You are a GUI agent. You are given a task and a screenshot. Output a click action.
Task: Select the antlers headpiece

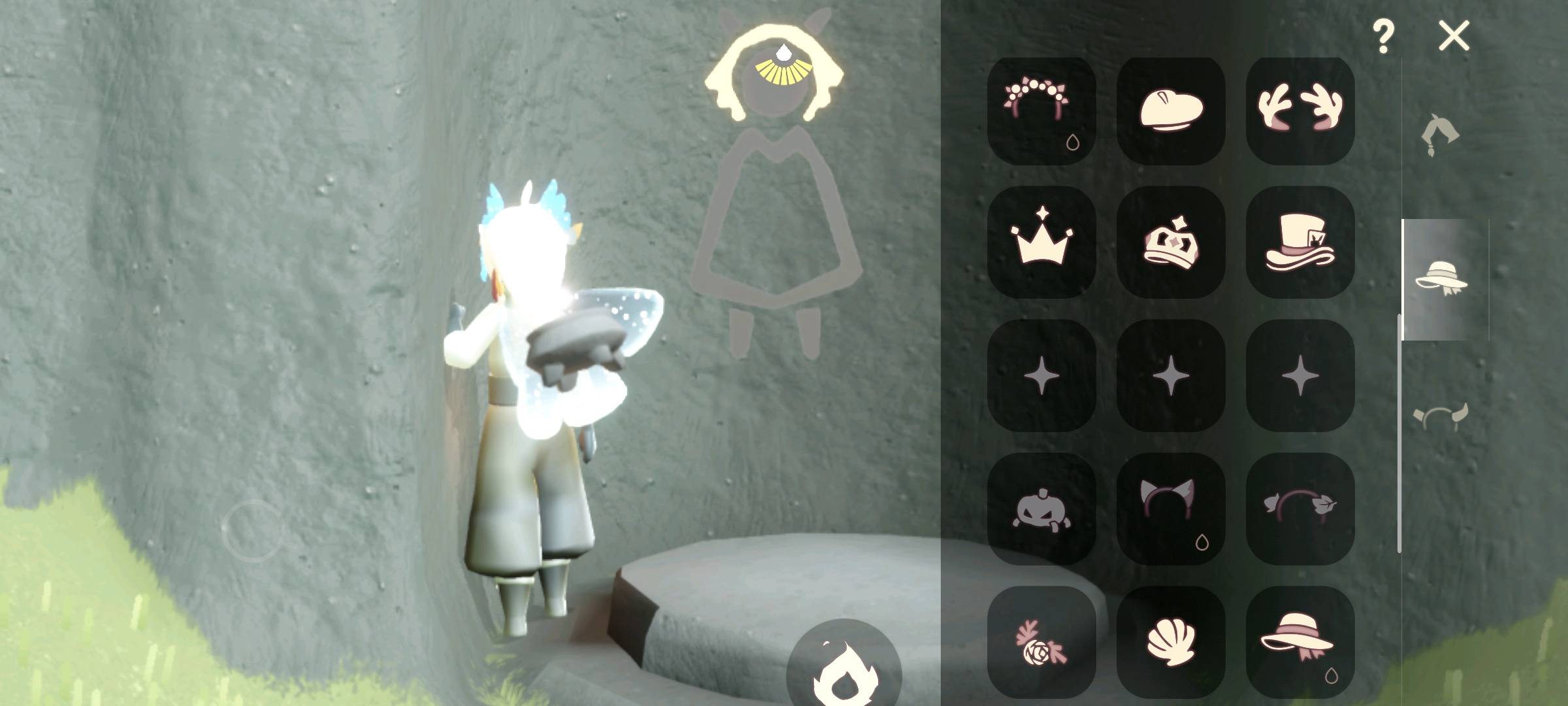click(x=1300, y=110)
